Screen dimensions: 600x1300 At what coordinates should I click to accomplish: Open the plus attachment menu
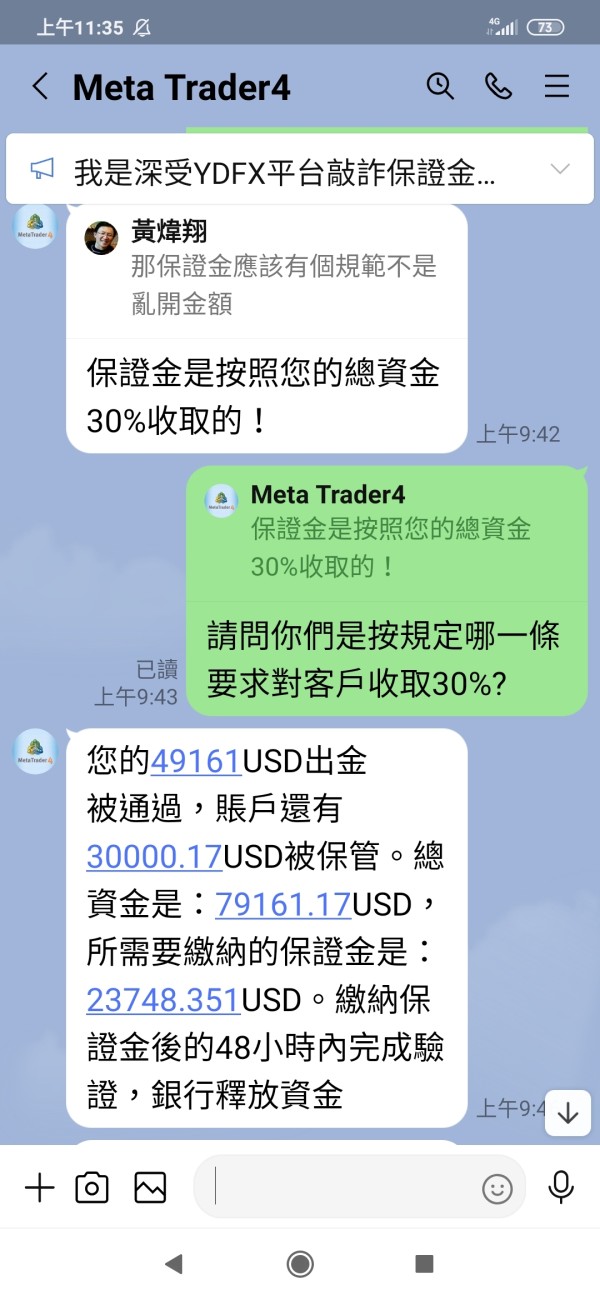coord(39,1187)
